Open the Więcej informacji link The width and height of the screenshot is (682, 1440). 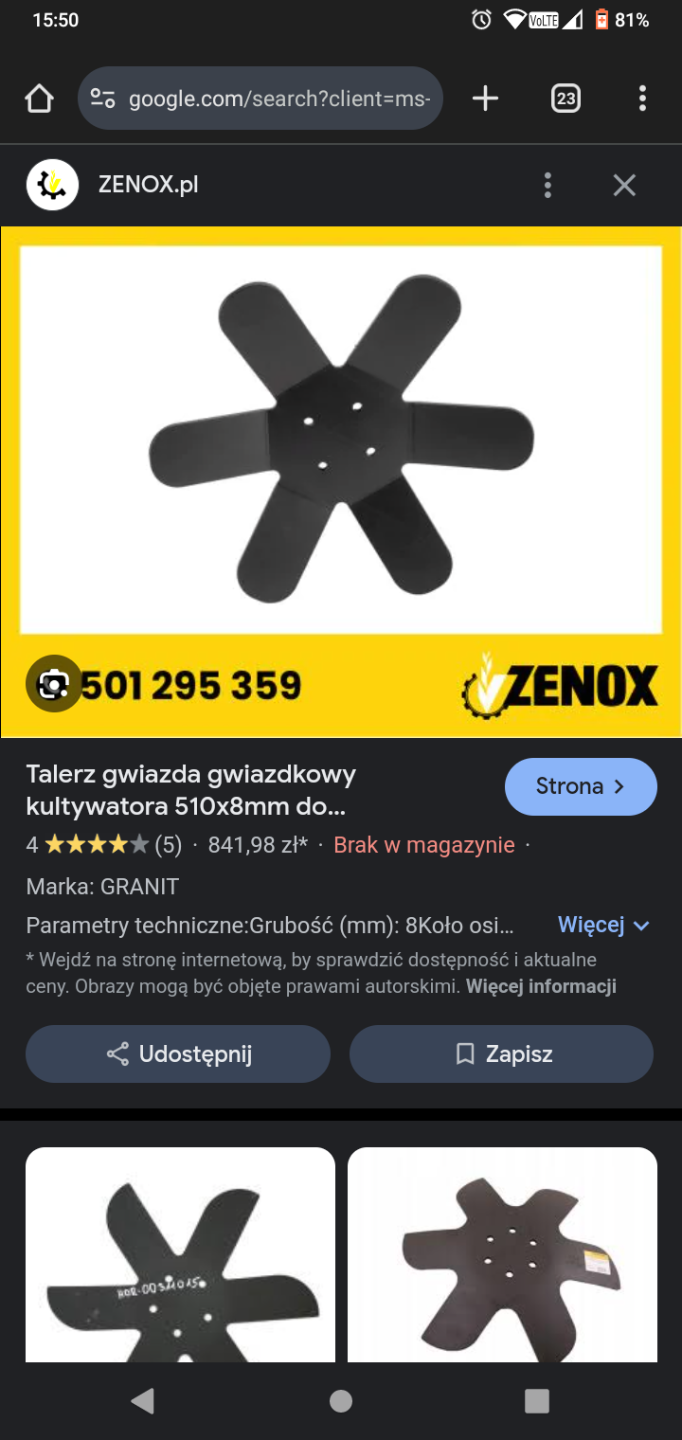[541, 987]
